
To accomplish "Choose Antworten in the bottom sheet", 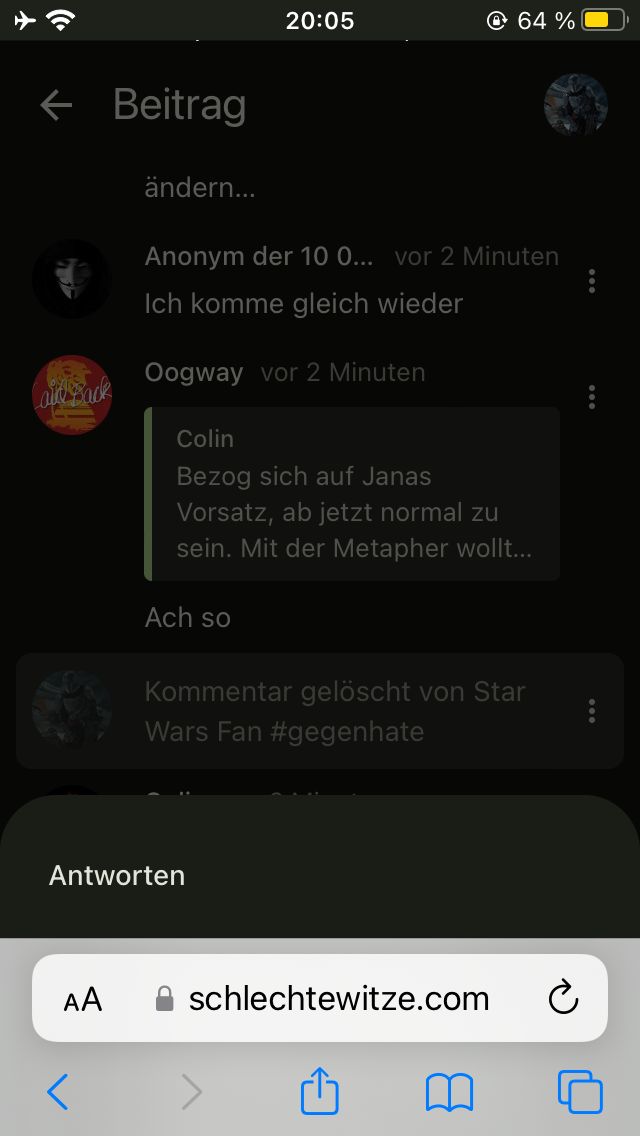I will 117,875.
